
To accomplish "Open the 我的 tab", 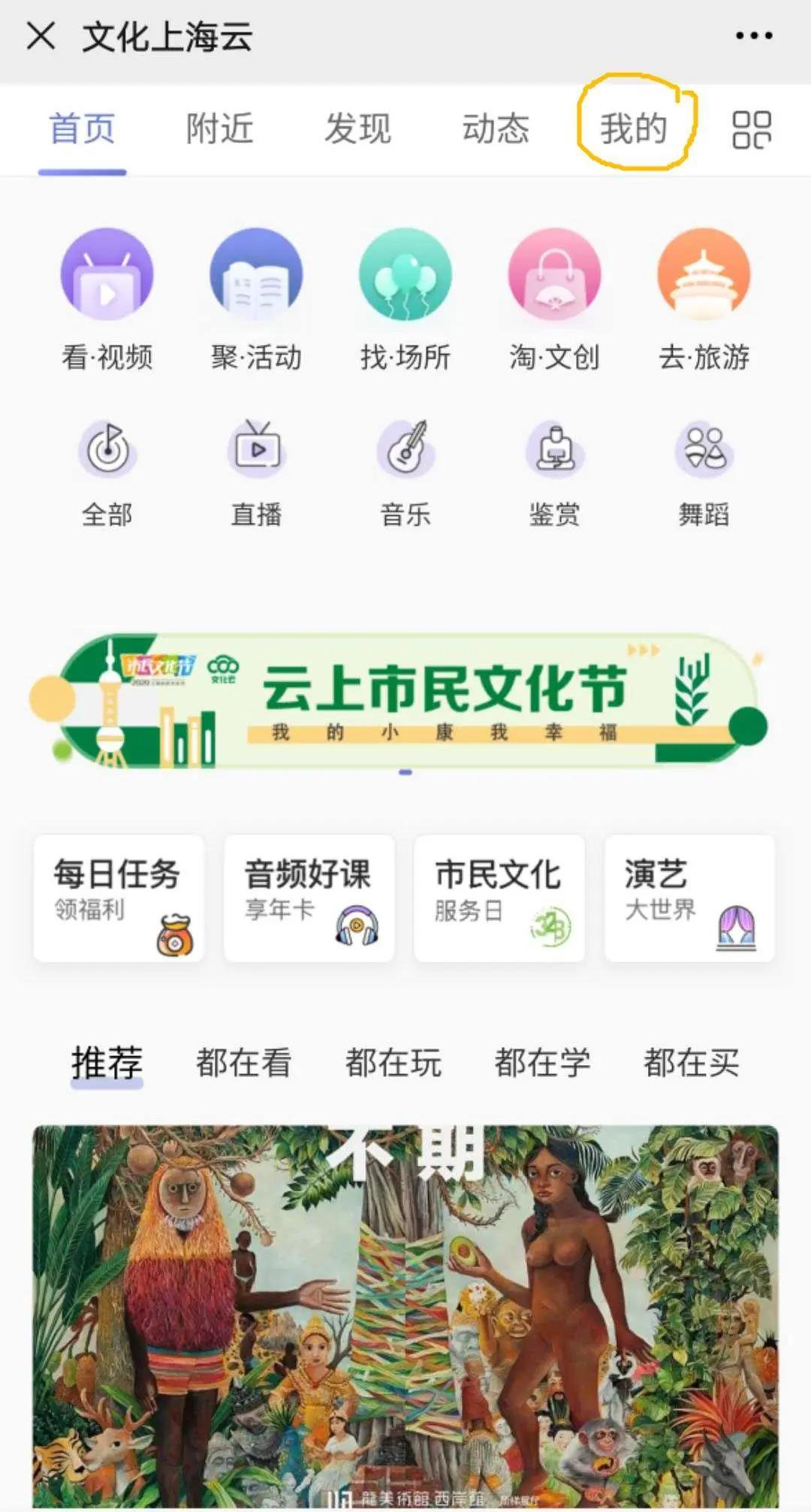I will 633,128.
